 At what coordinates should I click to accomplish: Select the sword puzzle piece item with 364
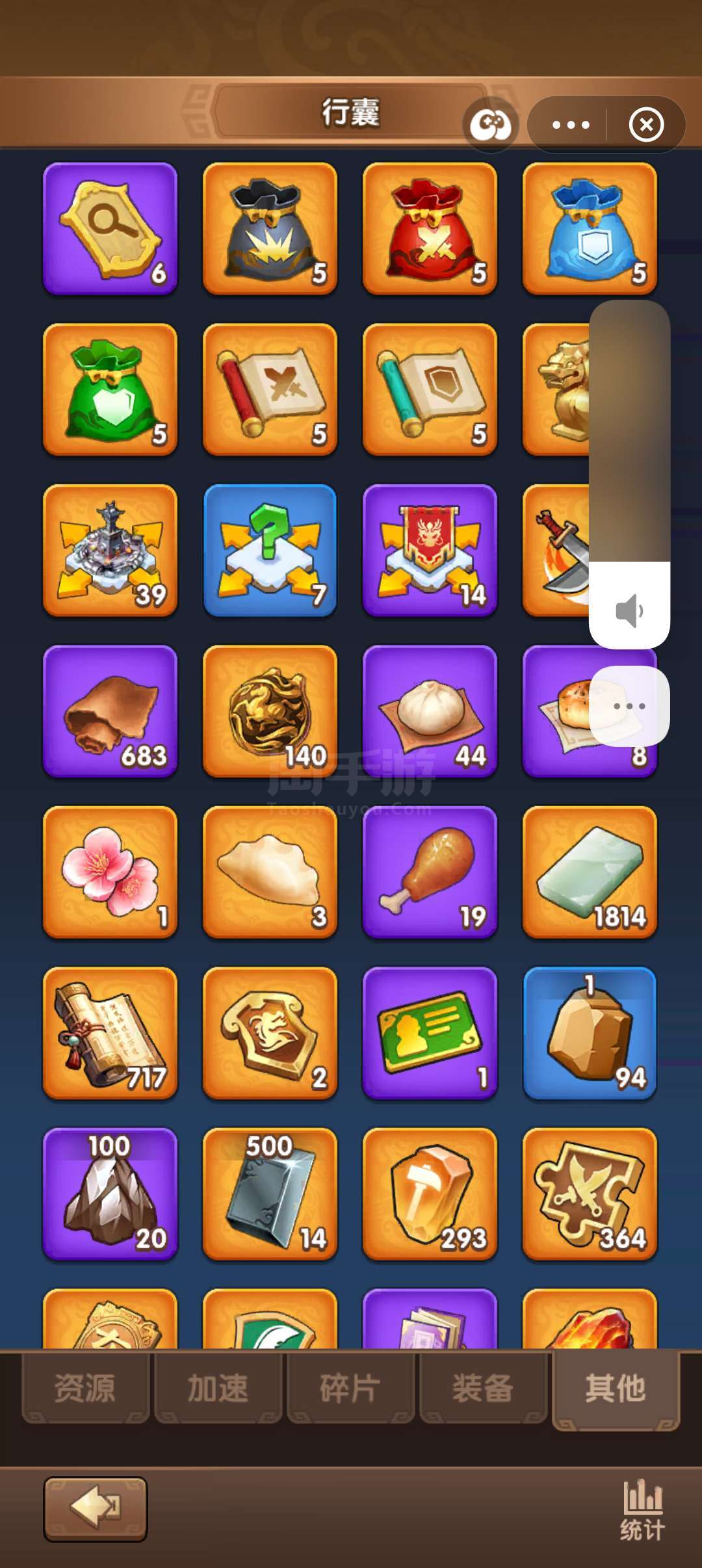(590, 1194)
